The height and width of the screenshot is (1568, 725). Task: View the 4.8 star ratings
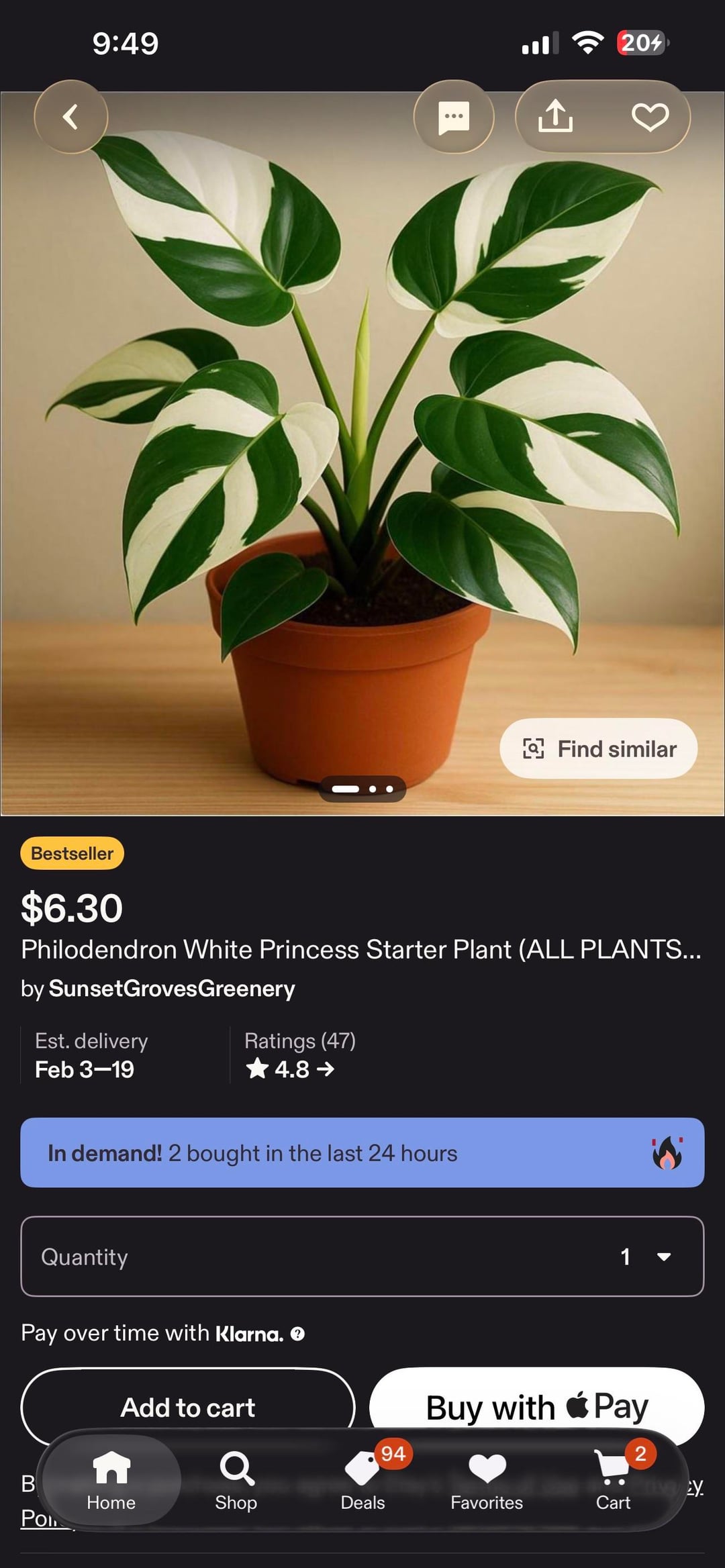point(291,1069)
